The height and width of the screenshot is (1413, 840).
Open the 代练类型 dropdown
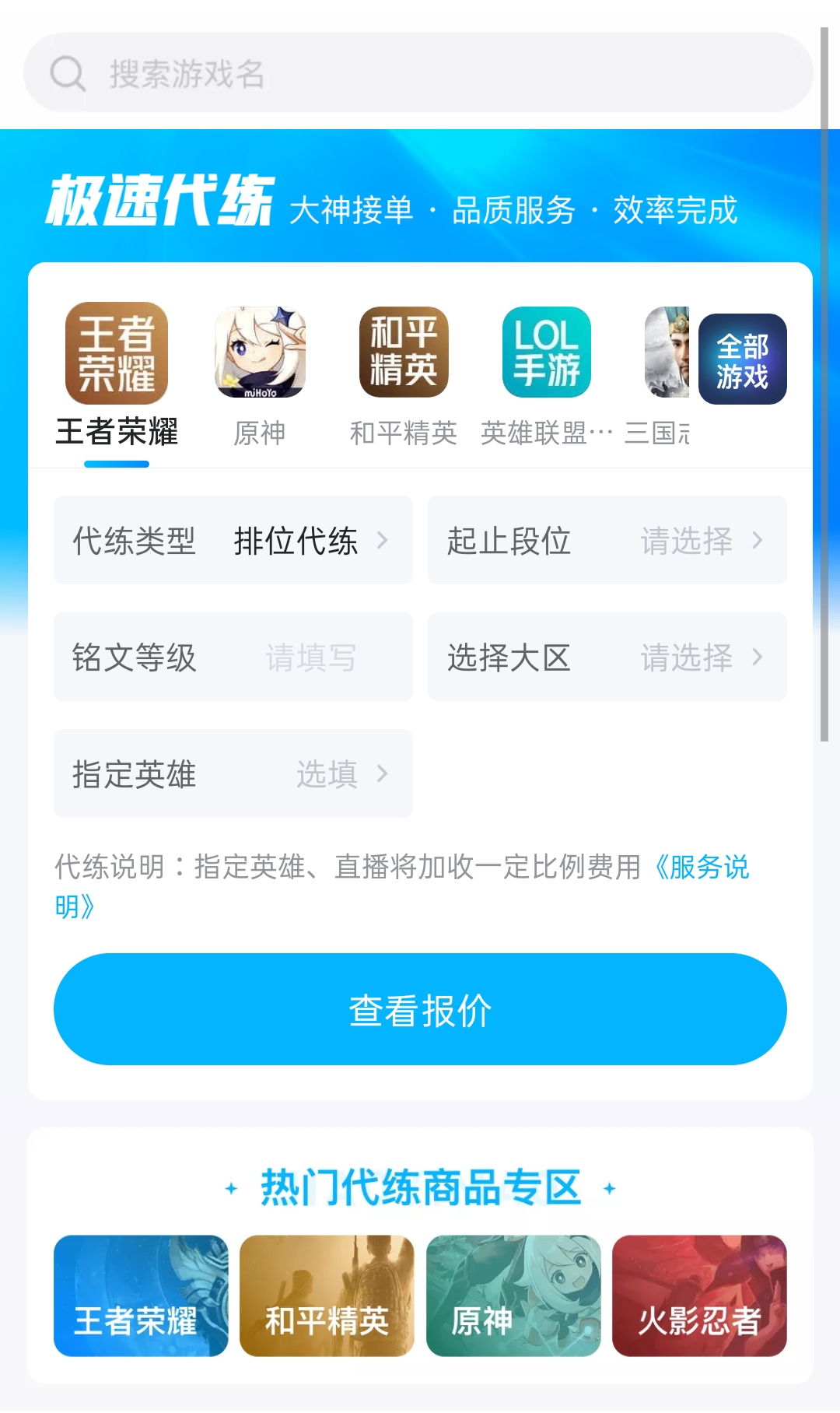(233, 540)
